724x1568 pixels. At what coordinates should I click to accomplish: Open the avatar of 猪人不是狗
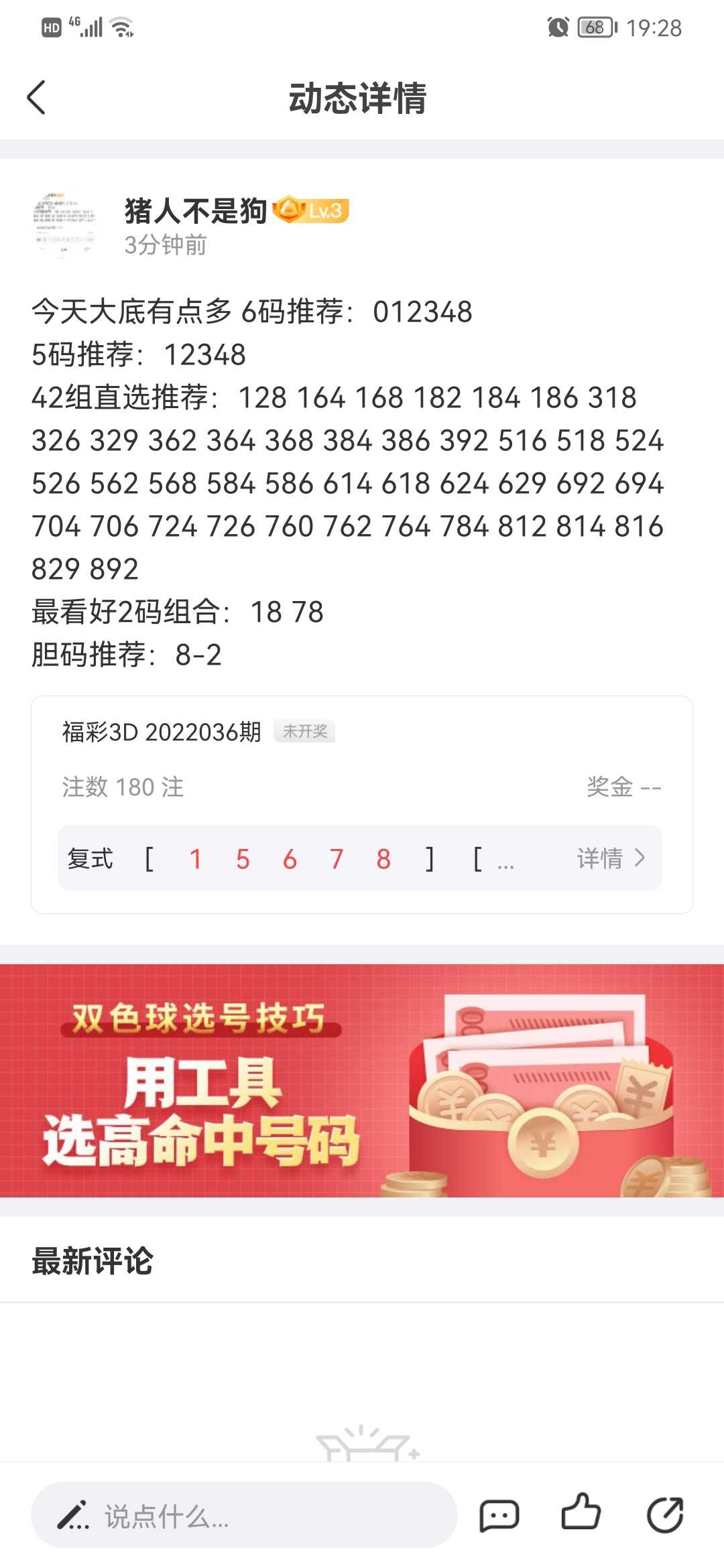(64, 226)
